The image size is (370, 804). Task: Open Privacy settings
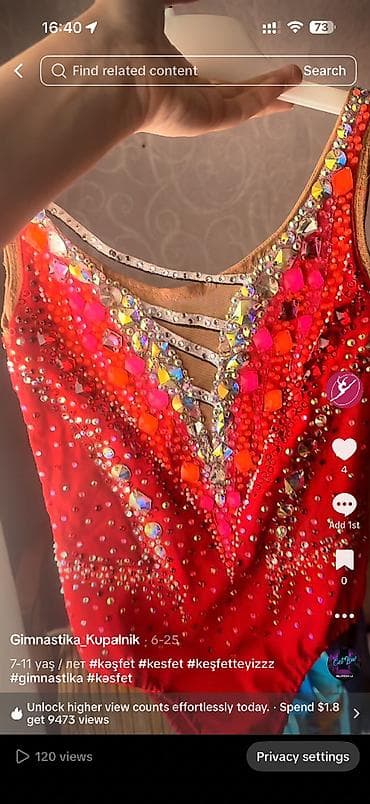(303, 756)
